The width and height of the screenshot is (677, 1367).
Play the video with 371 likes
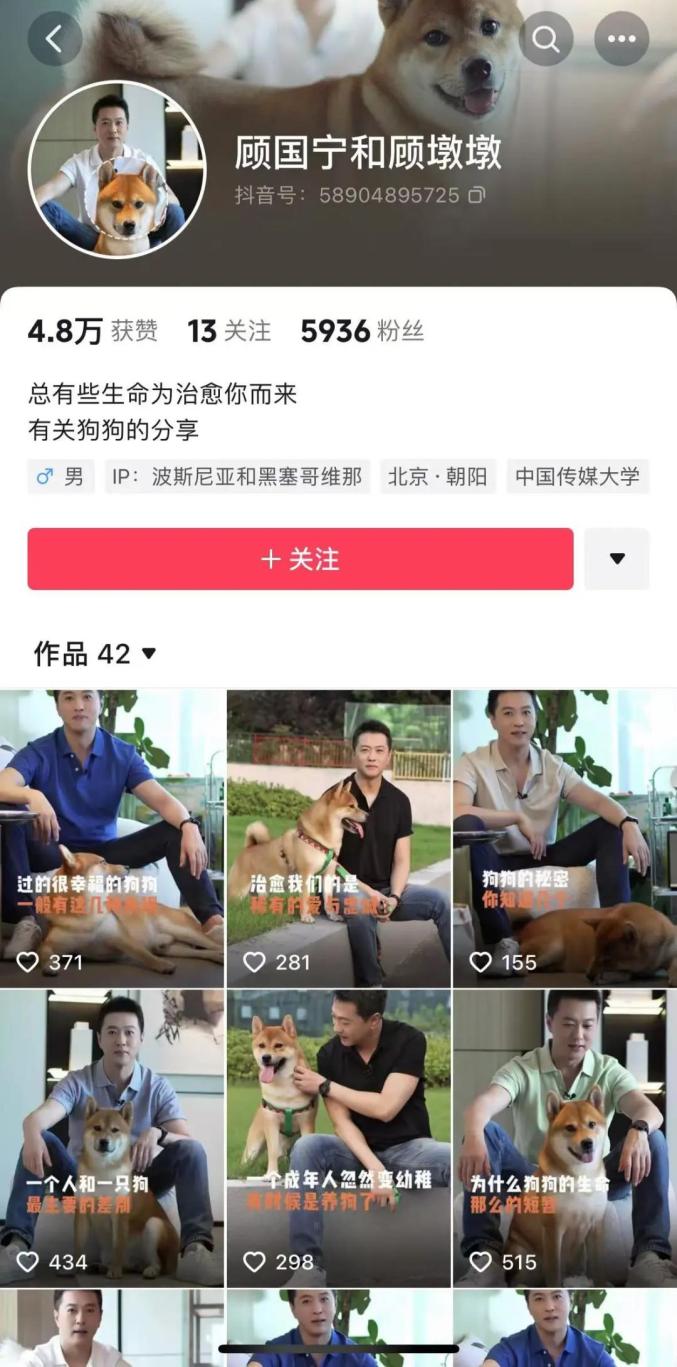pos(112,838)
